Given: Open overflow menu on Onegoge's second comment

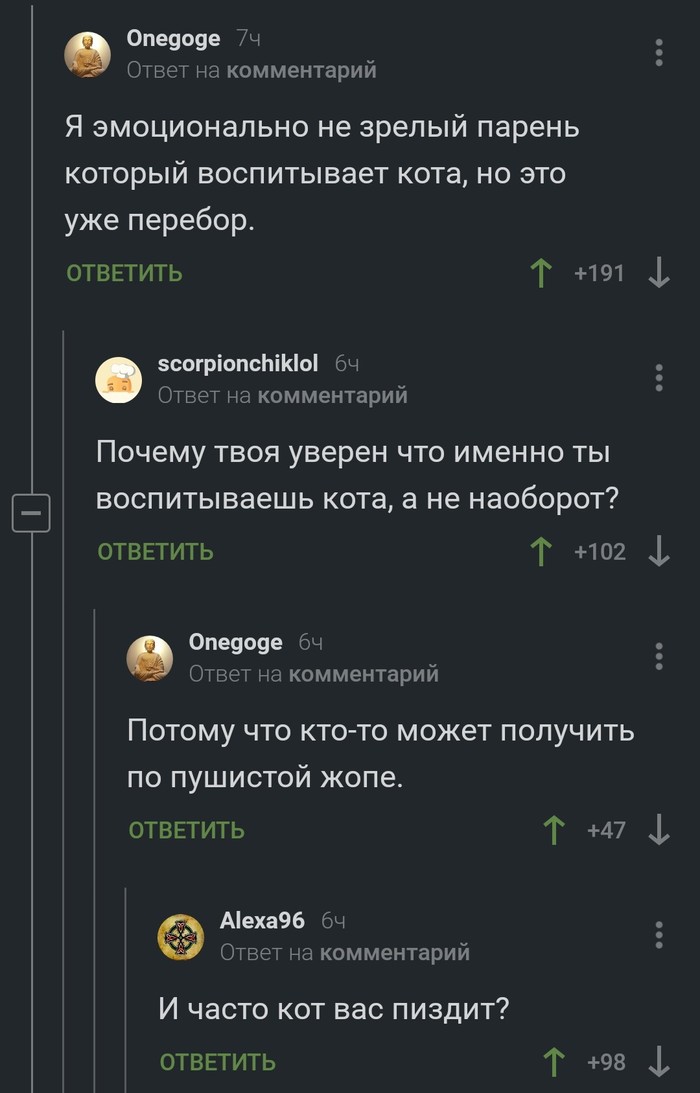Looking at the screenshot, I should click(x=658, y=656).
